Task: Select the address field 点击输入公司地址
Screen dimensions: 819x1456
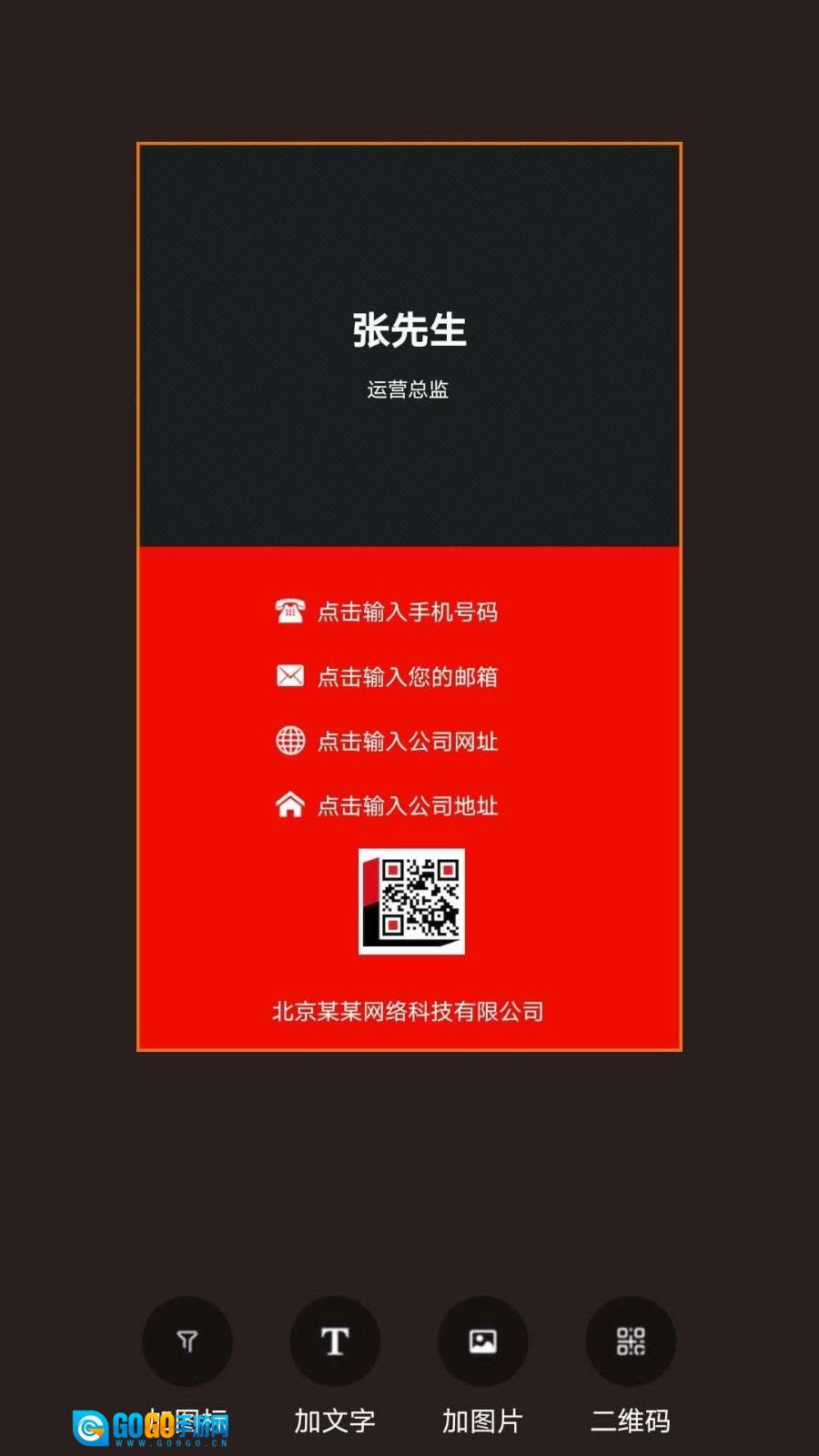Action: click(x=407, y=805)
